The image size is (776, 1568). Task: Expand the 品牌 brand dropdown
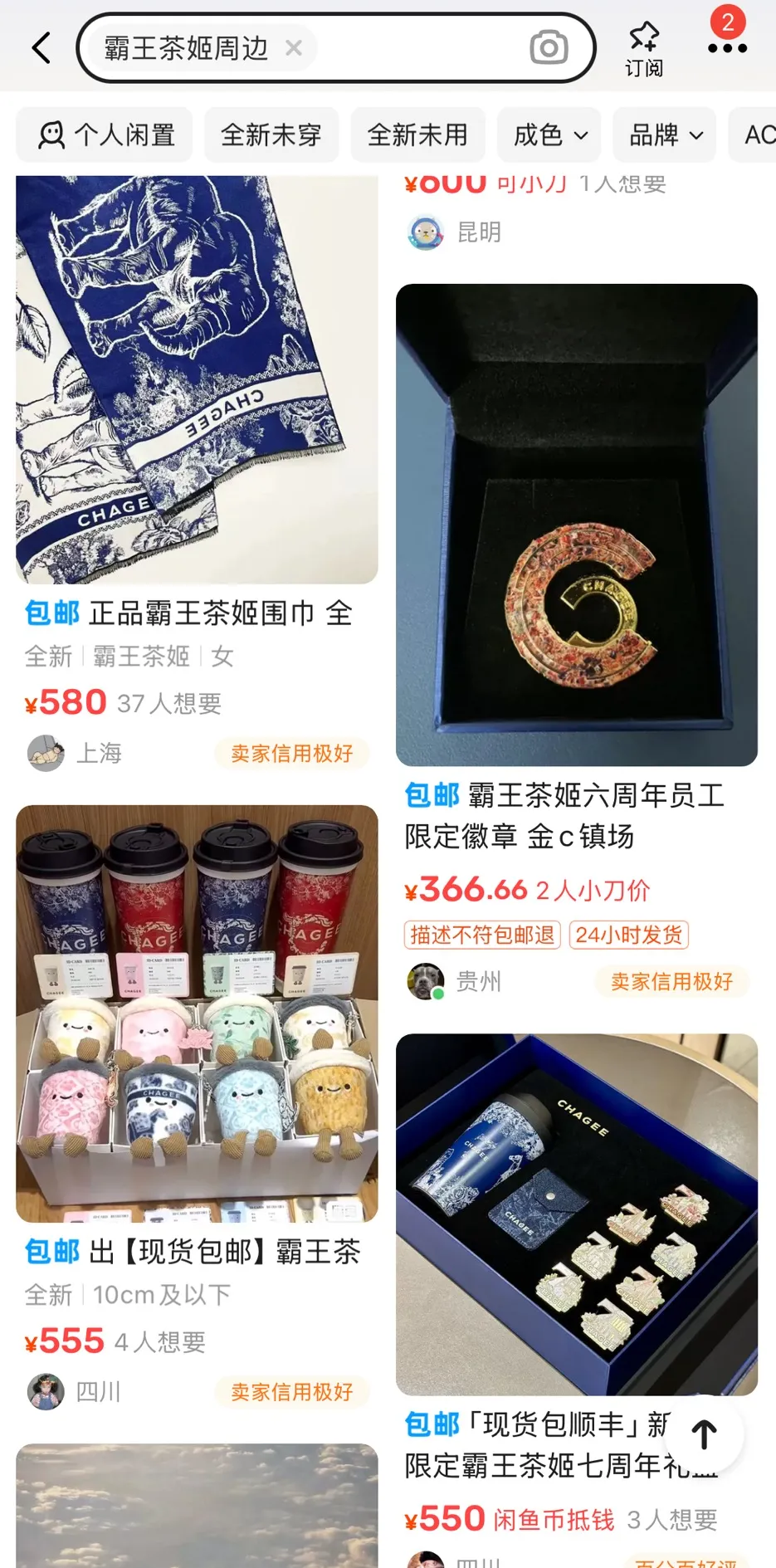pyautogui.click(x=665, y=134)
